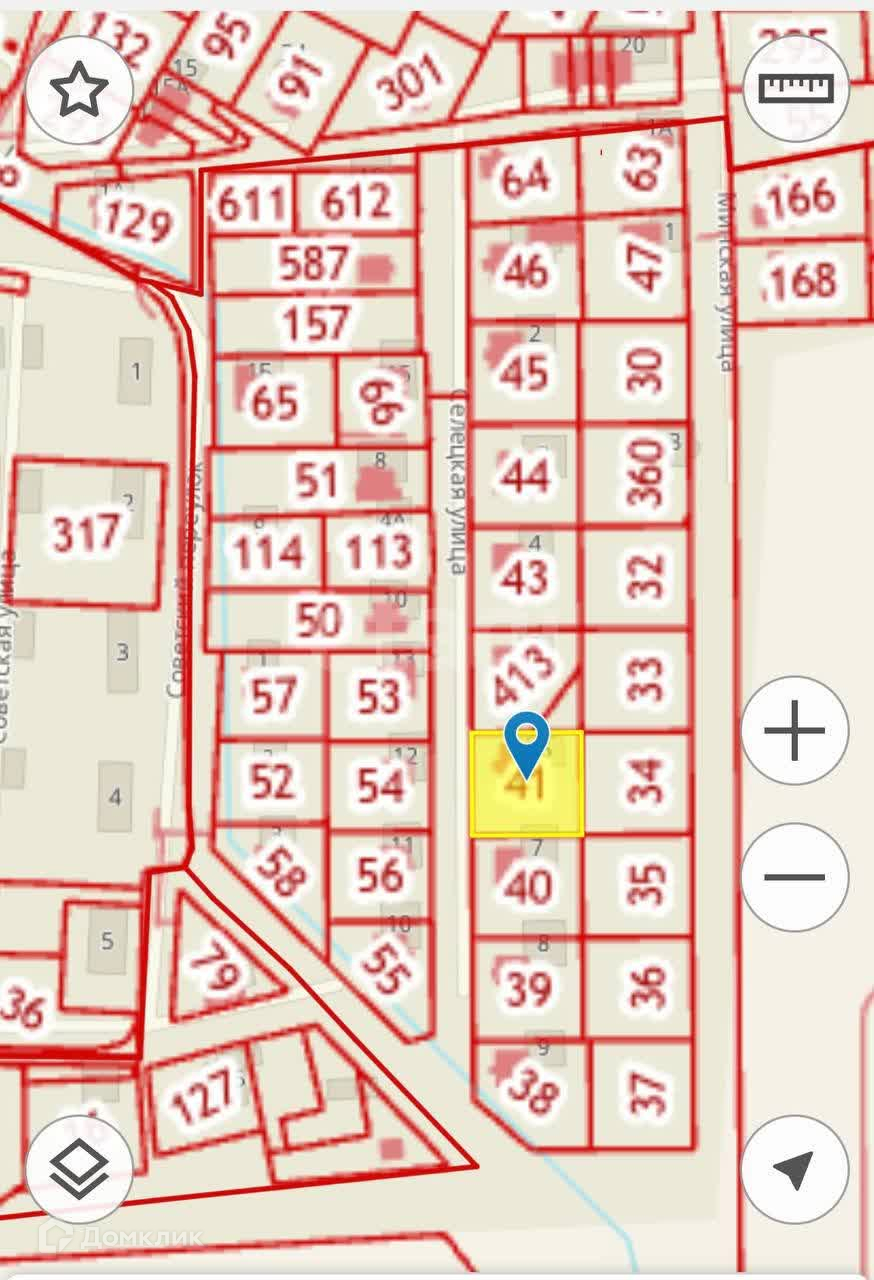Open the map layers selector
Image resolution: width=874 pixels, height=1280 pixels.
79,1169
